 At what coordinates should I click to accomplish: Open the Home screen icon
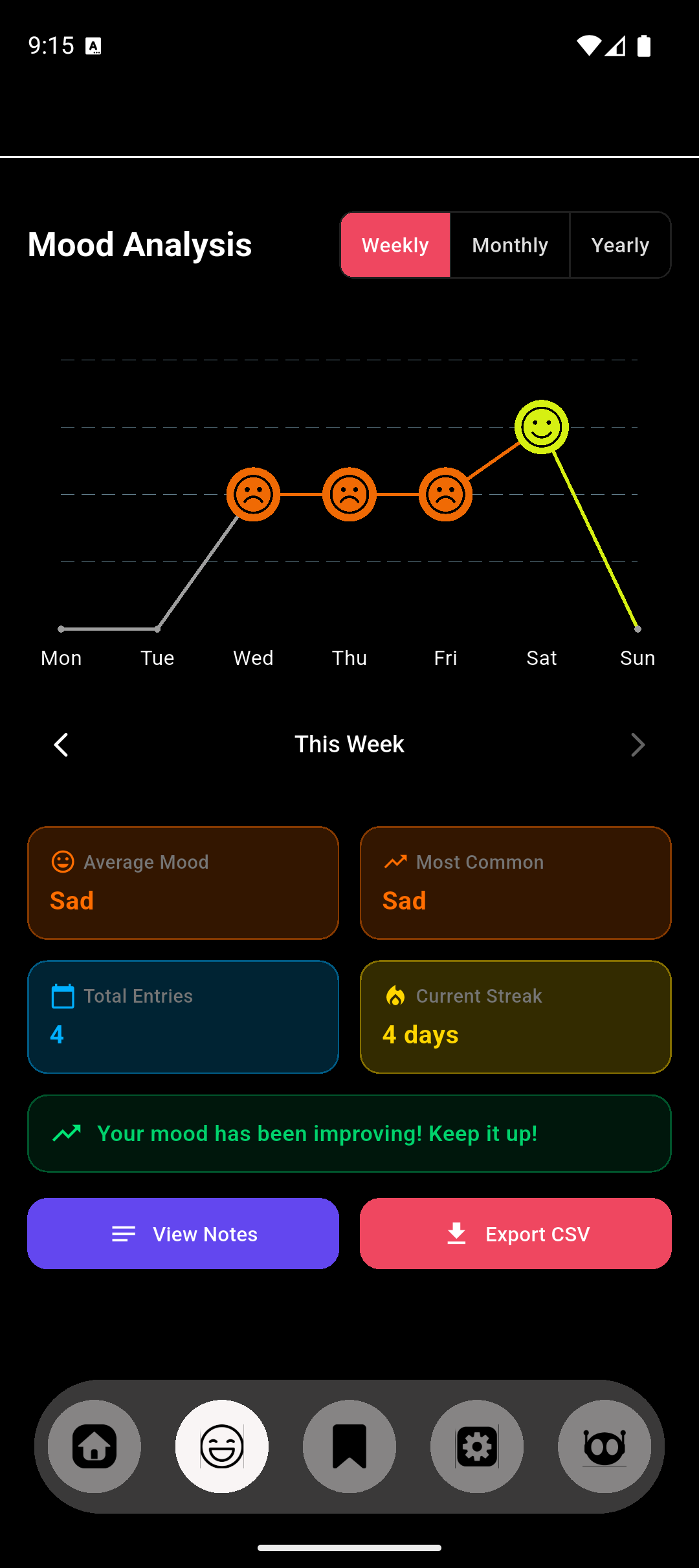tap(94, 1447)
